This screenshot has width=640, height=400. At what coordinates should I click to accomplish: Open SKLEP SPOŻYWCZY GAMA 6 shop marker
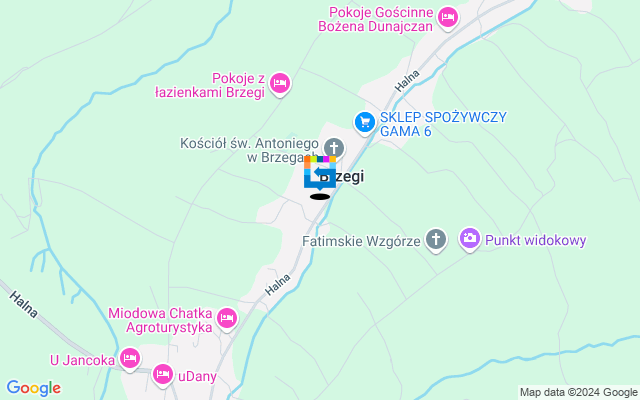364,122
